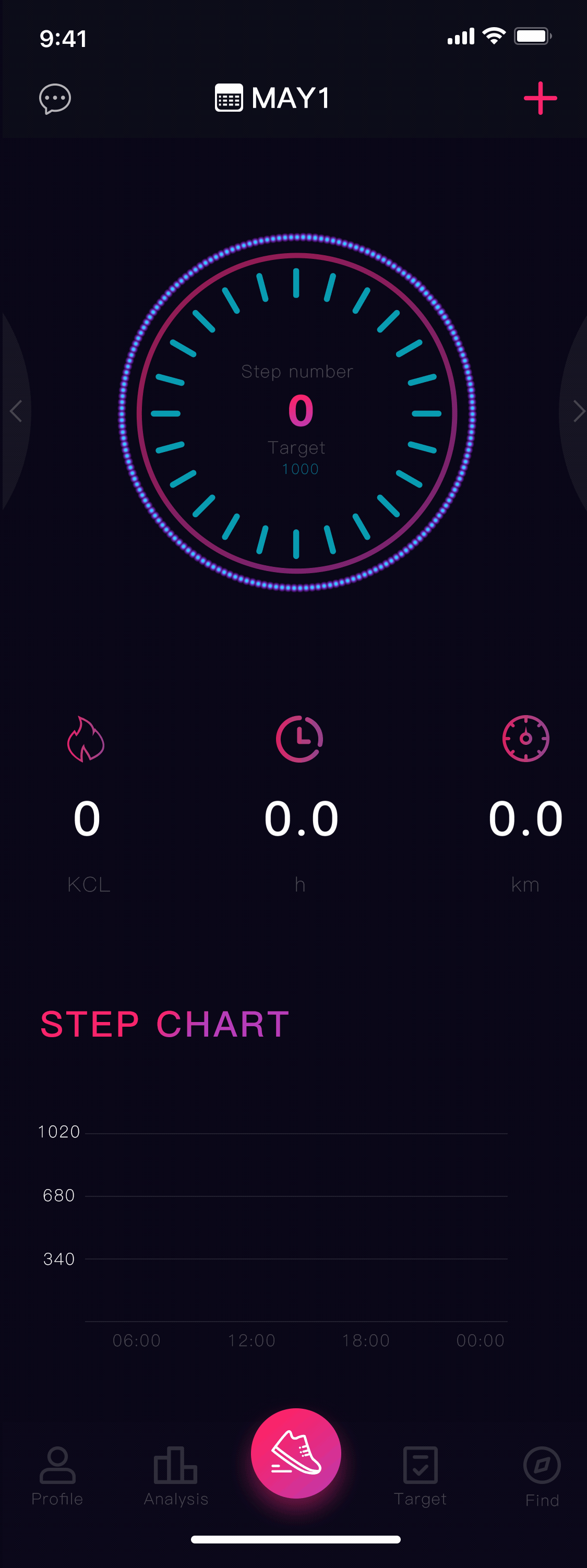587x1568 pixels.
Task: Tap the 12:00 label on step chart
Action: (x=253, y=1340)
